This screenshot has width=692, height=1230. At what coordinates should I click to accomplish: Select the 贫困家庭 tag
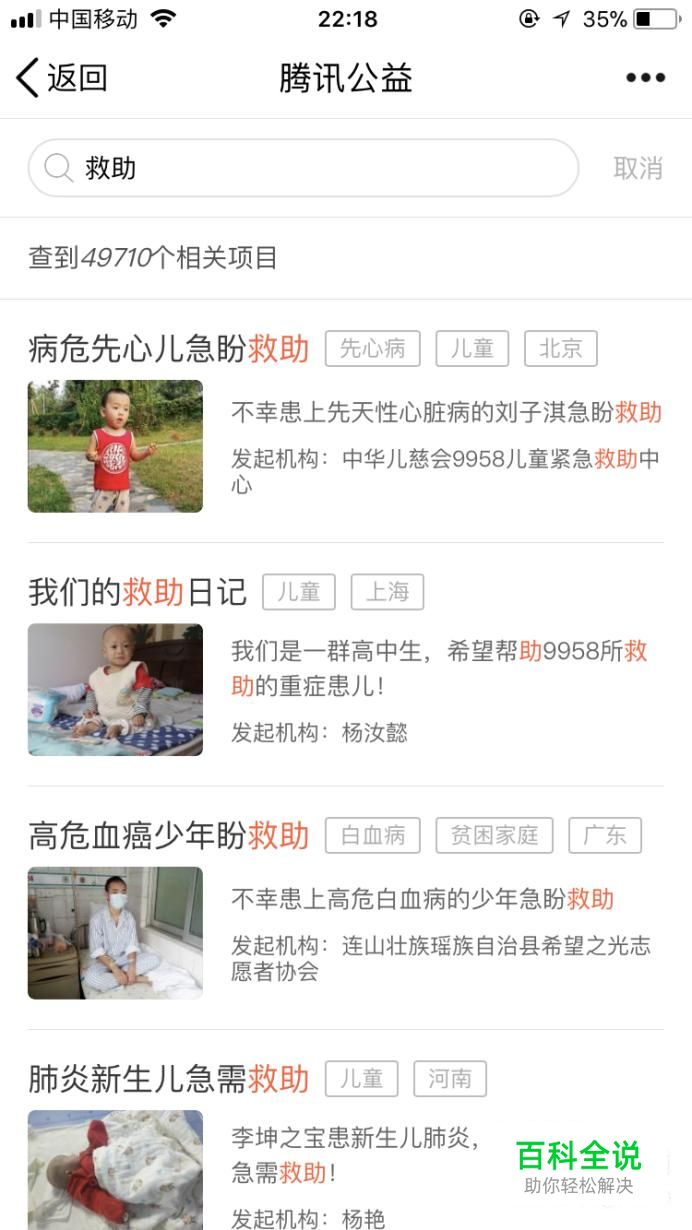click(494, 835)
